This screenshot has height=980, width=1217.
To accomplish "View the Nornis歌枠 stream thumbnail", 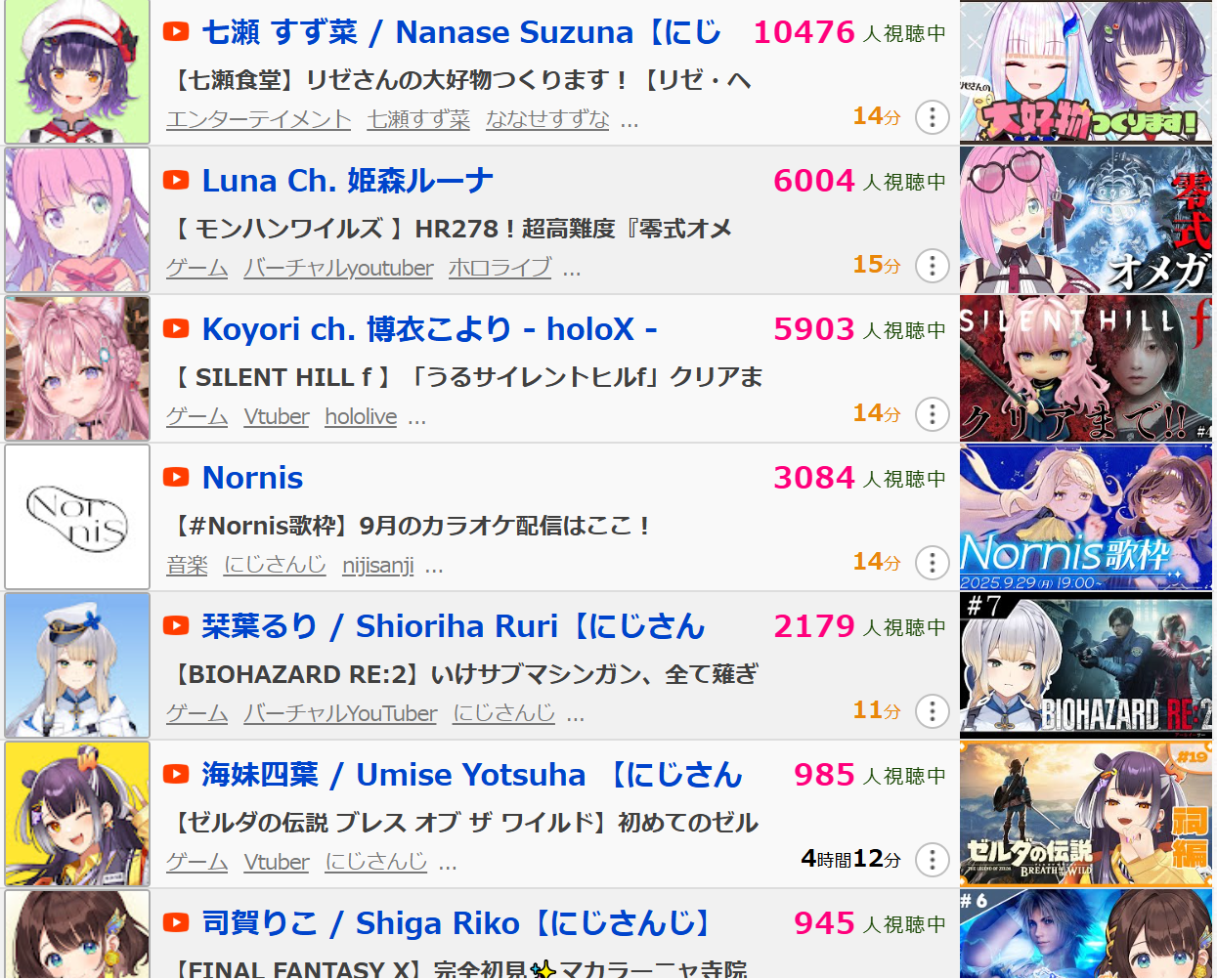I will (1085, 517).
